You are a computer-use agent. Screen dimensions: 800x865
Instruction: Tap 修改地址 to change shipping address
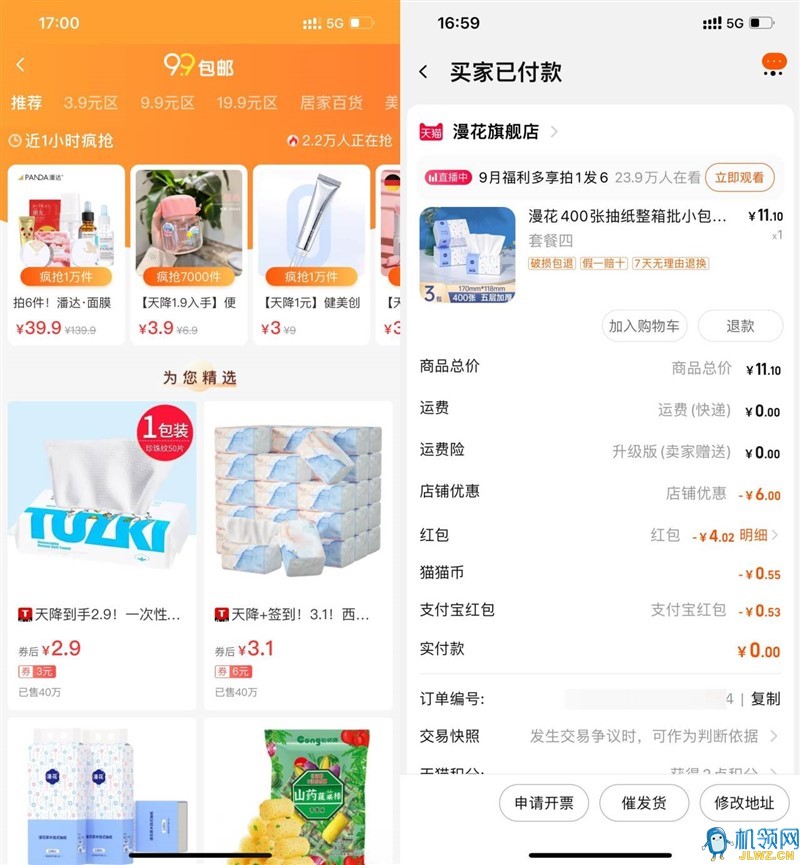point(744,802)
